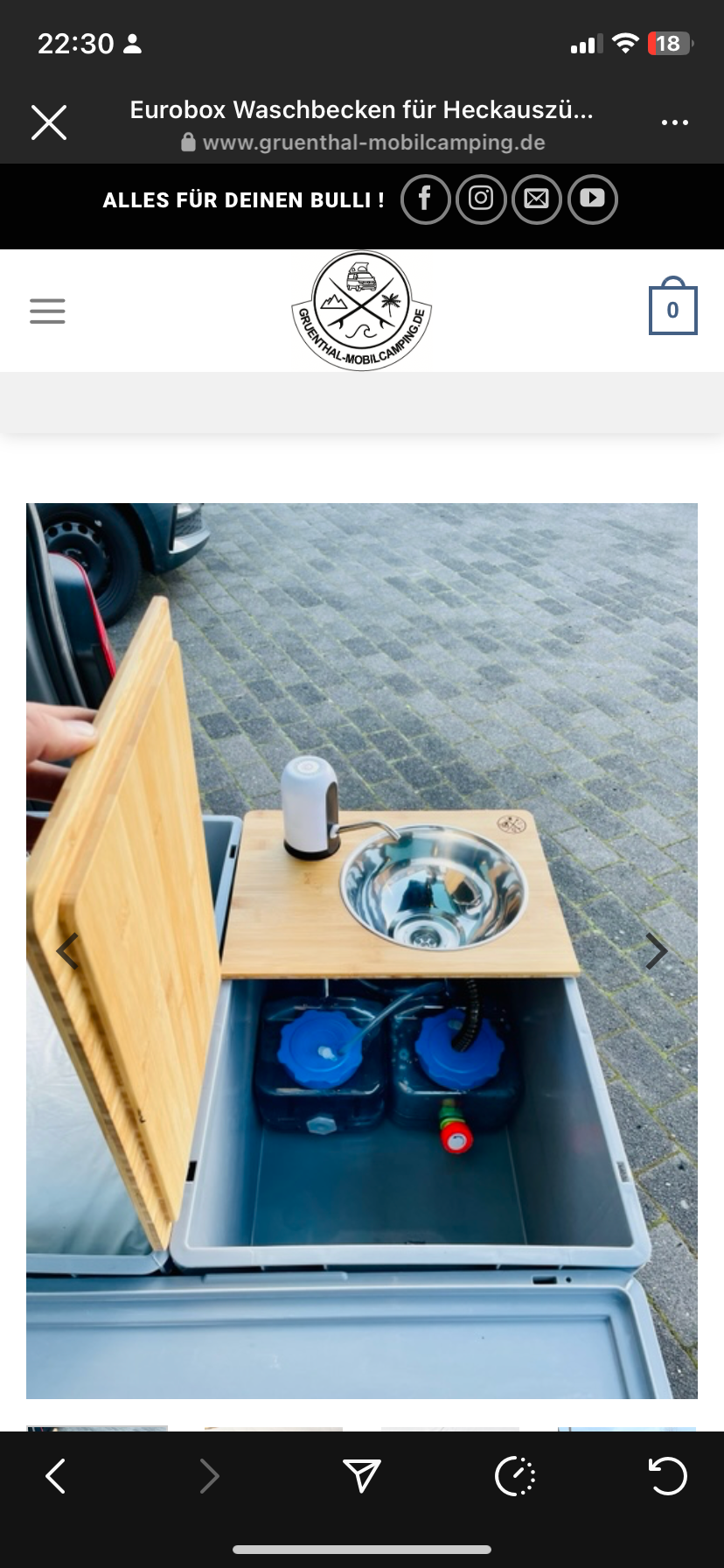View the shopping cart

[x=672, y=310]
